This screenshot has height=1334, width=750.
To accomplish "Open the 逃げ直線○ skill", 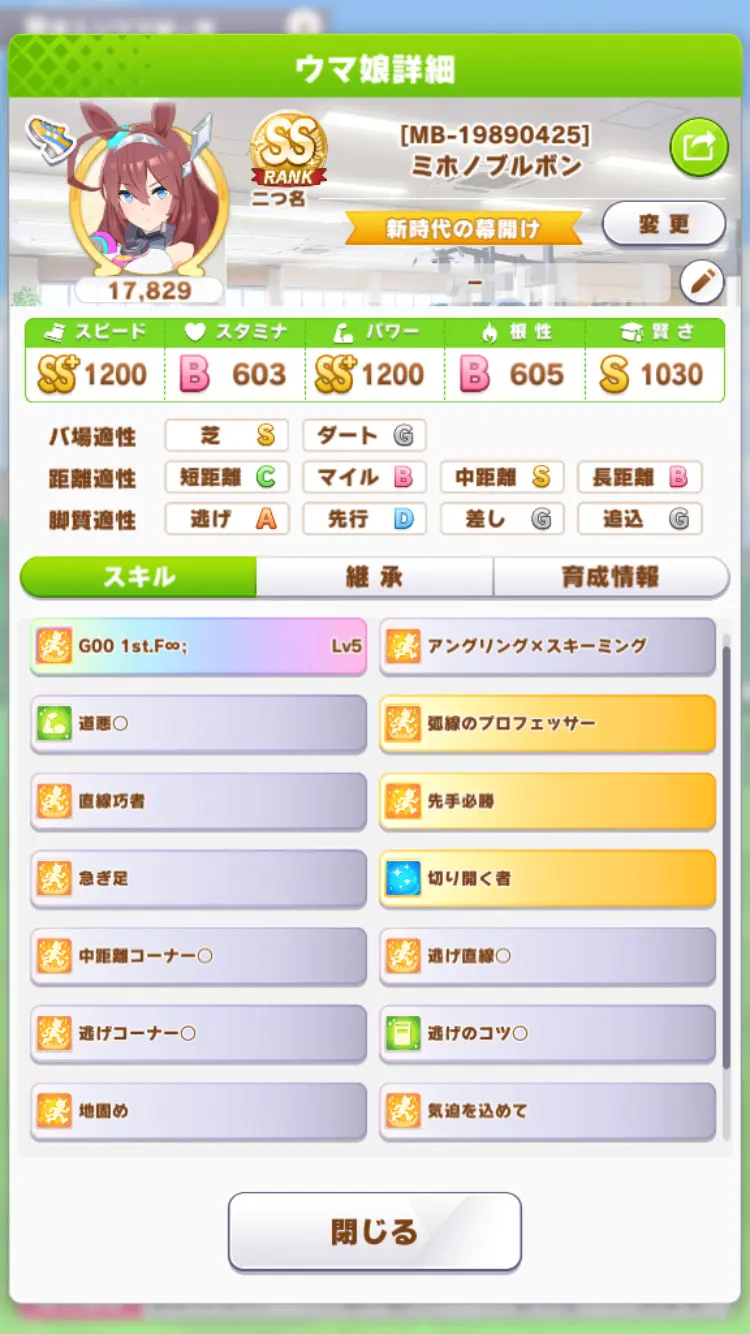I will [547, 956].
